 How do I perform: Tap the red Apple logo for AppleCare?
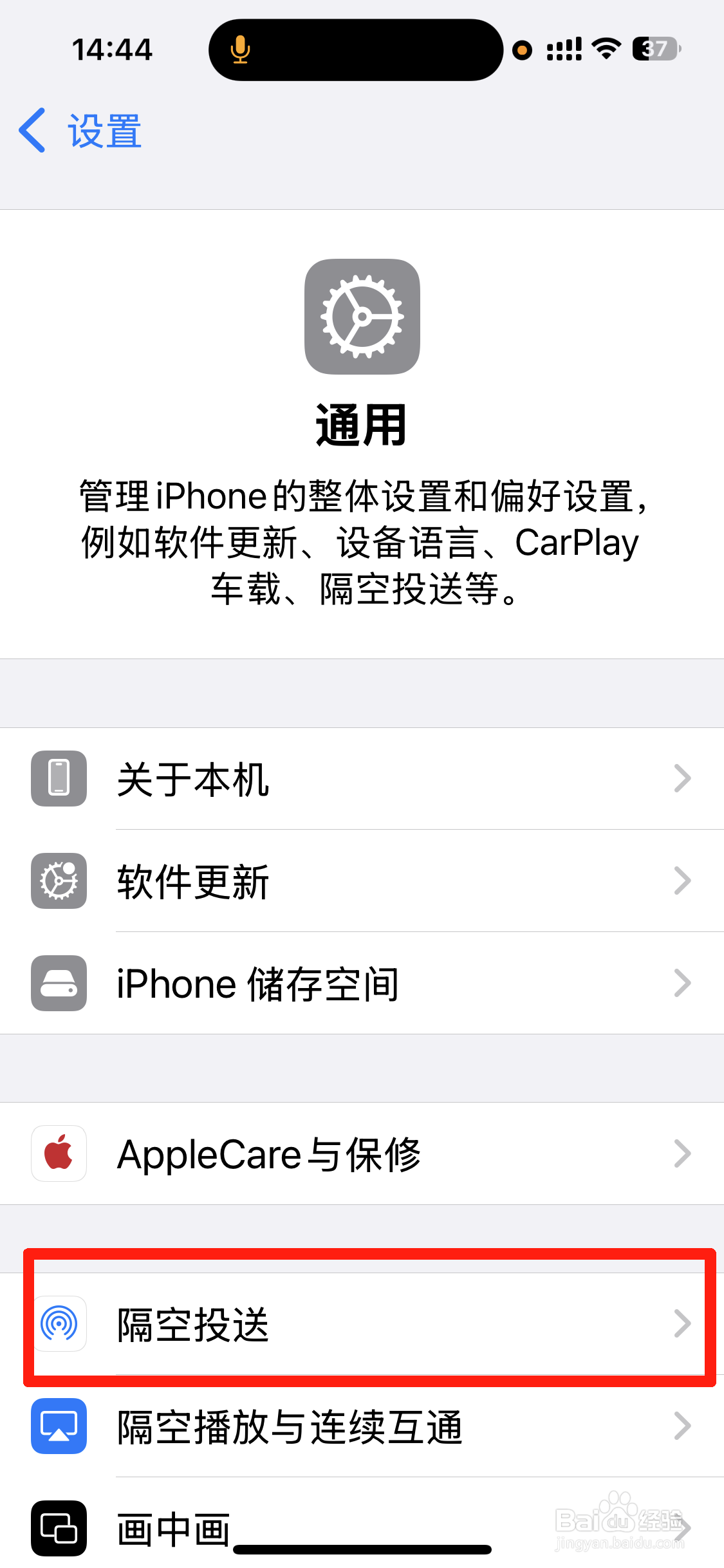(x=58, y=1153)
